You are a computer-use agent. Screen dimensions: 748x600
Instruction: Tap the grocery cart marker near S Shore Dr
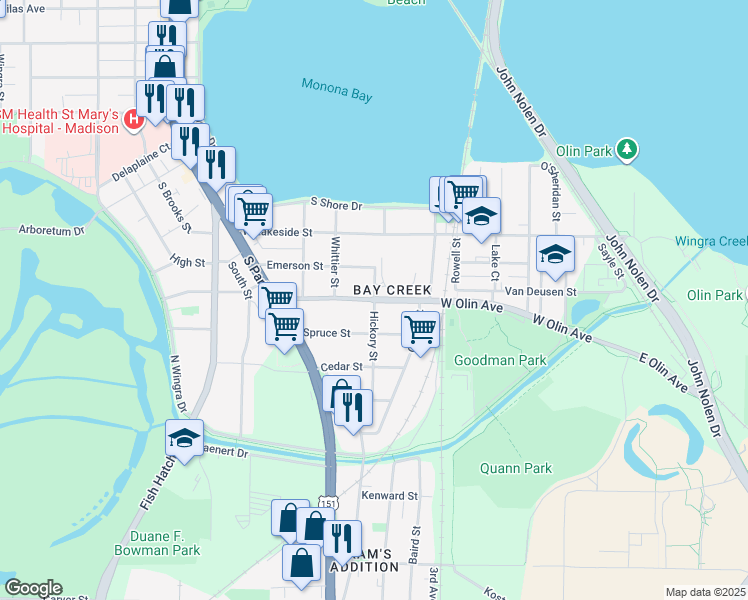[463, 192]
